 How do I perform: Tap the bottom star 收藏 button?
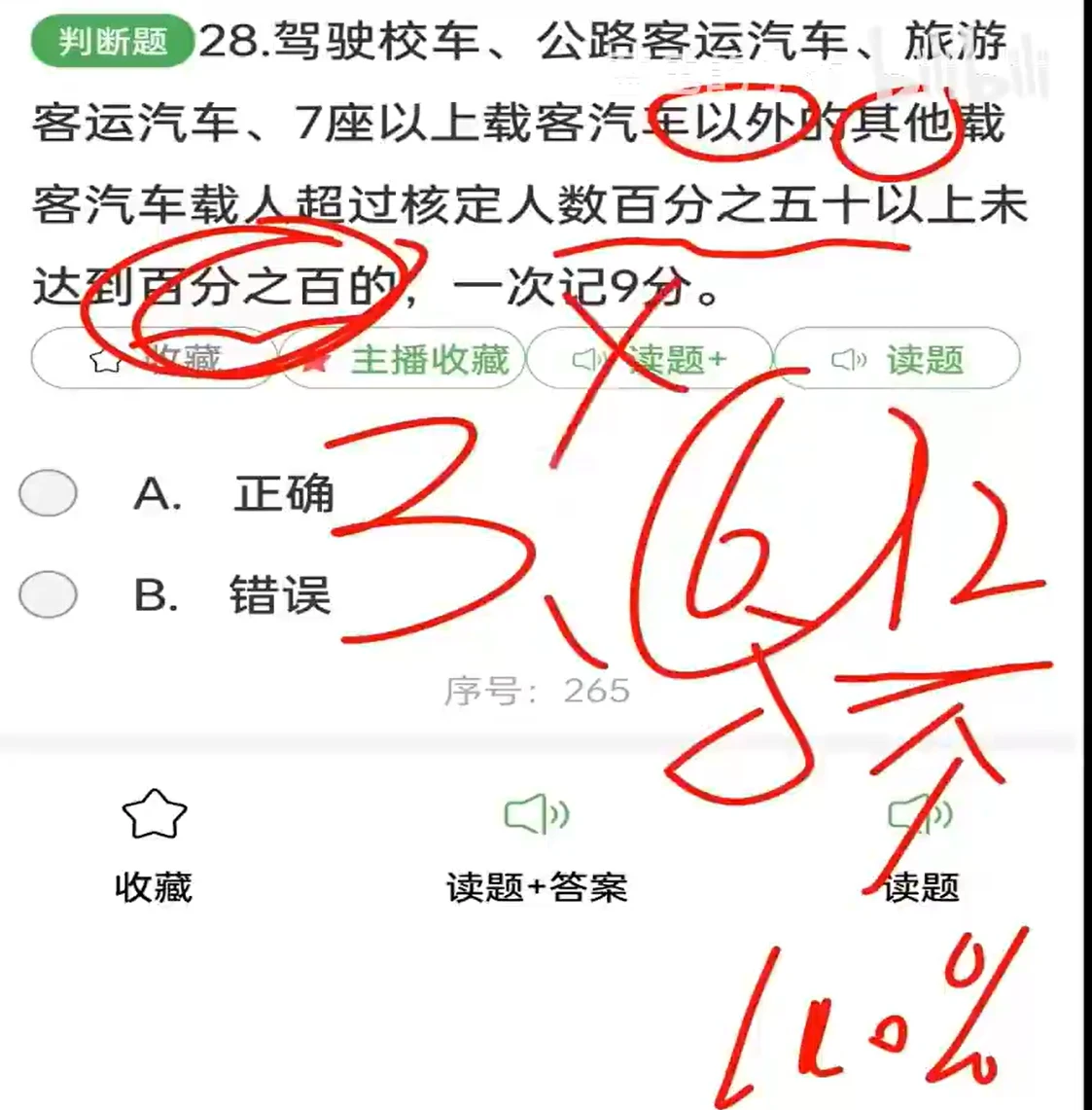pyautogui.click(x=154, y=844)
